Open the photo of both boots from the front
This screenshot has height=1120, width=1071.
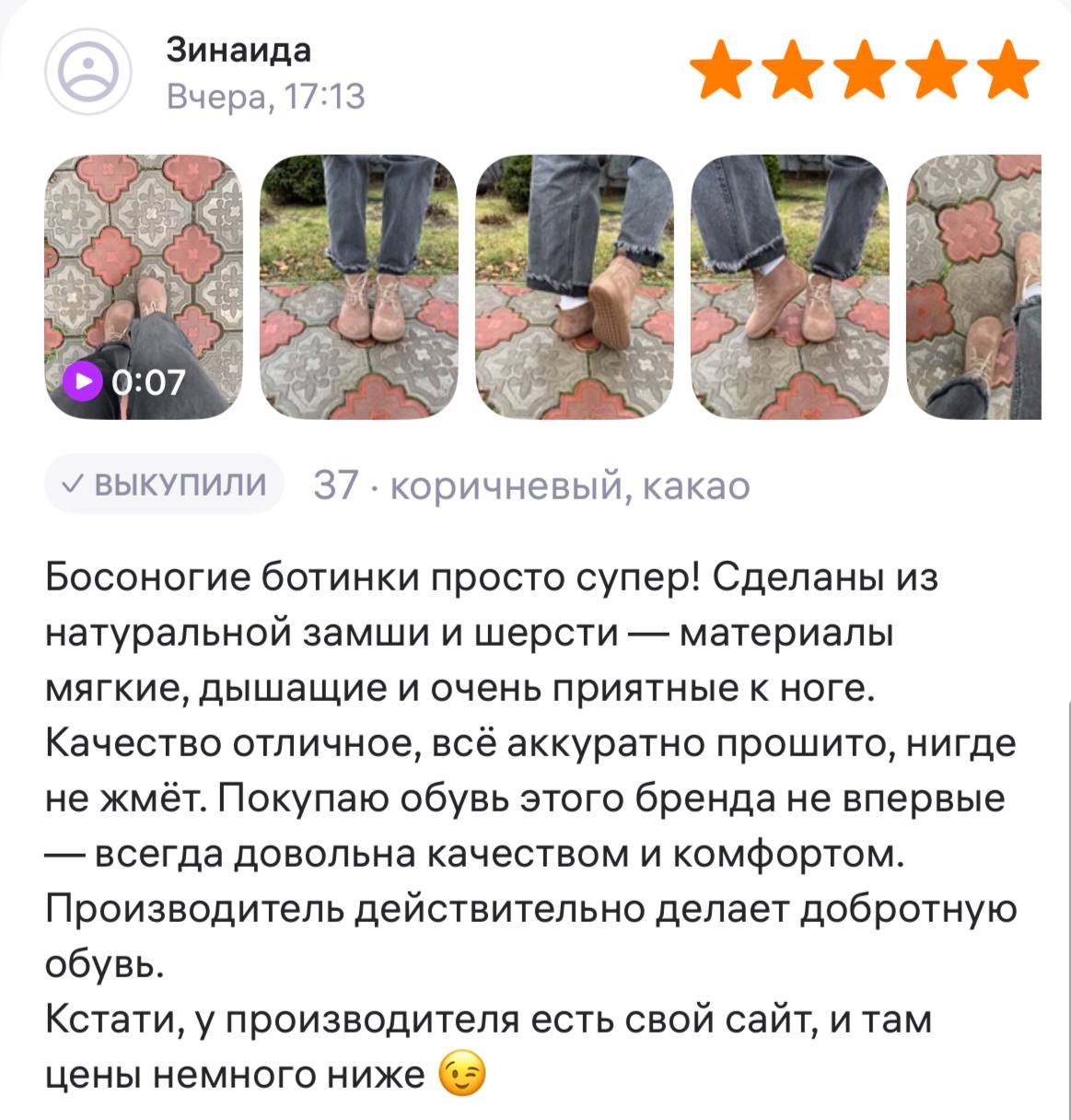click(x=359, y=286)
